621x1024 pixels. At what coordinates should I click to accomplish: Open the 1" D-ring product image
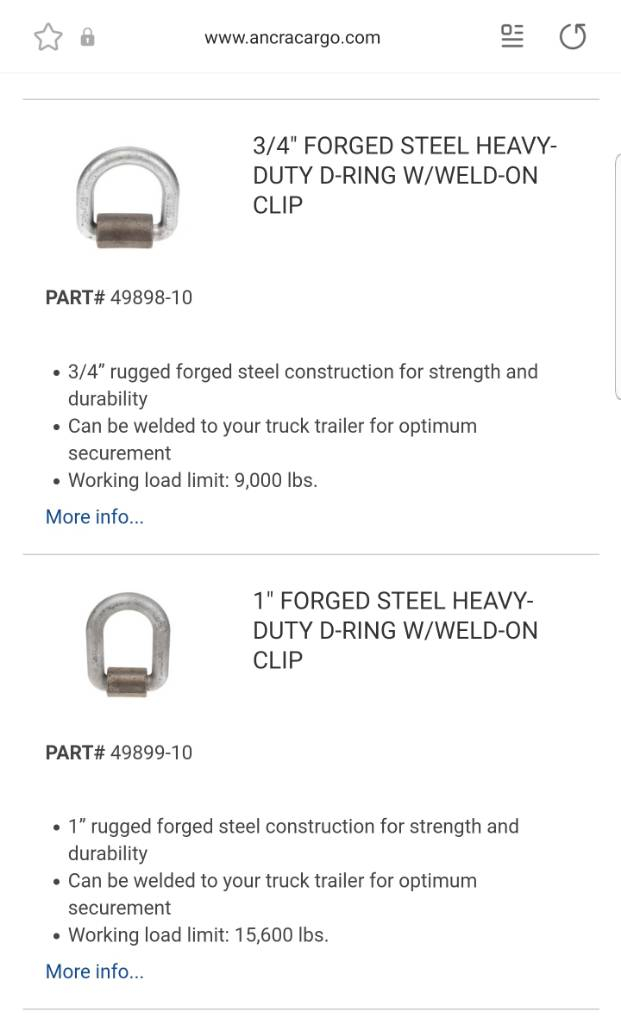coord(127,644)
